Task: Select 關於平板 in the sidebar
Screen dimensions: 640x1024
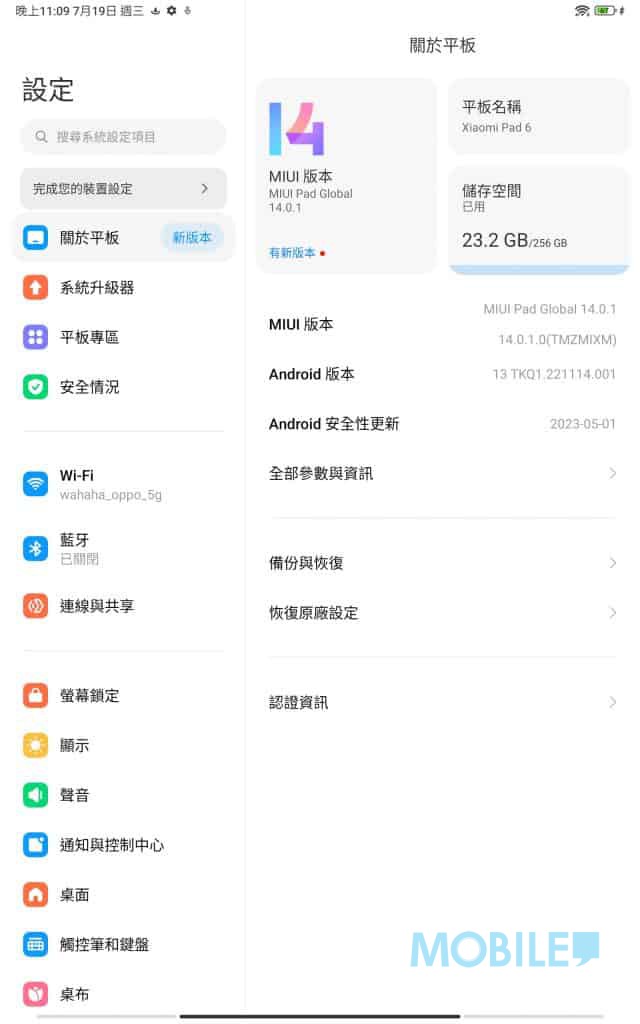Action: [x=90, y=238]
